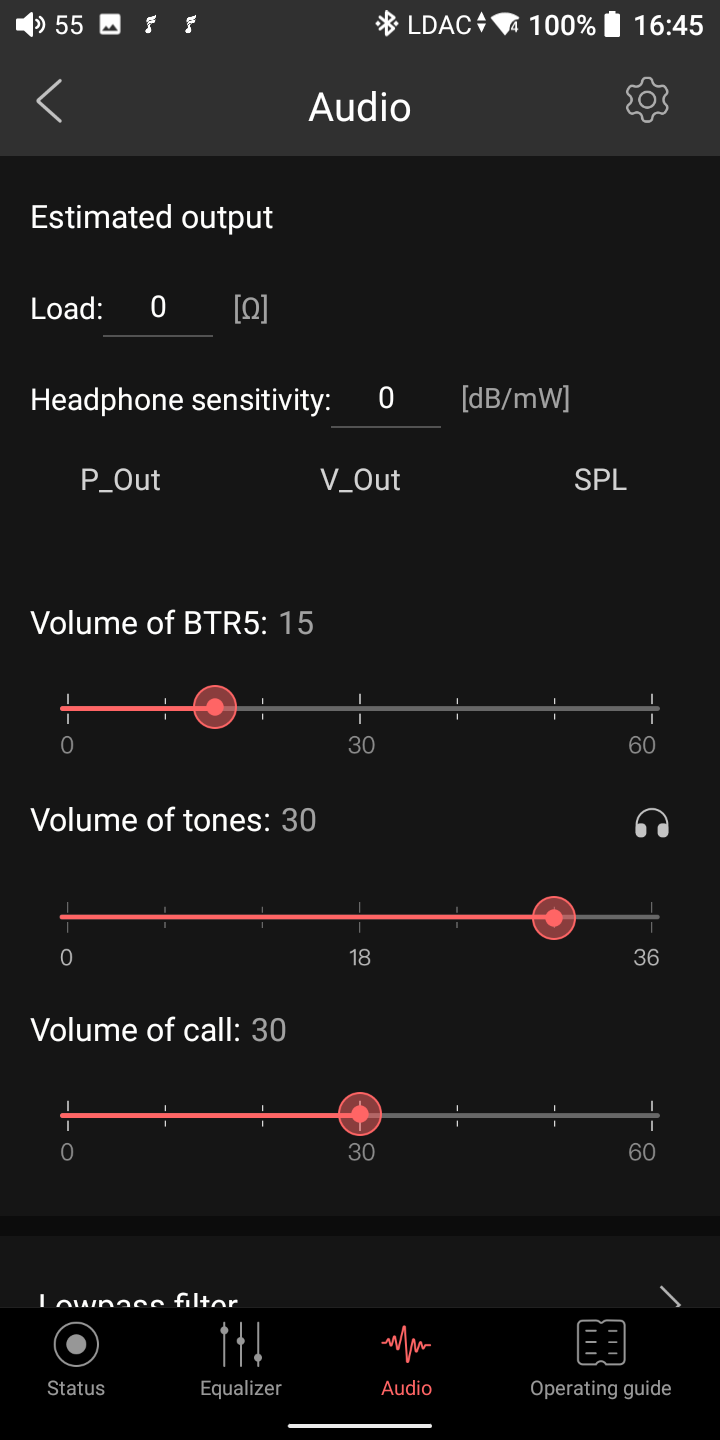Switch to the Equalizer tab
This screenshot has height=1440, width=720.
point(241,1359)
